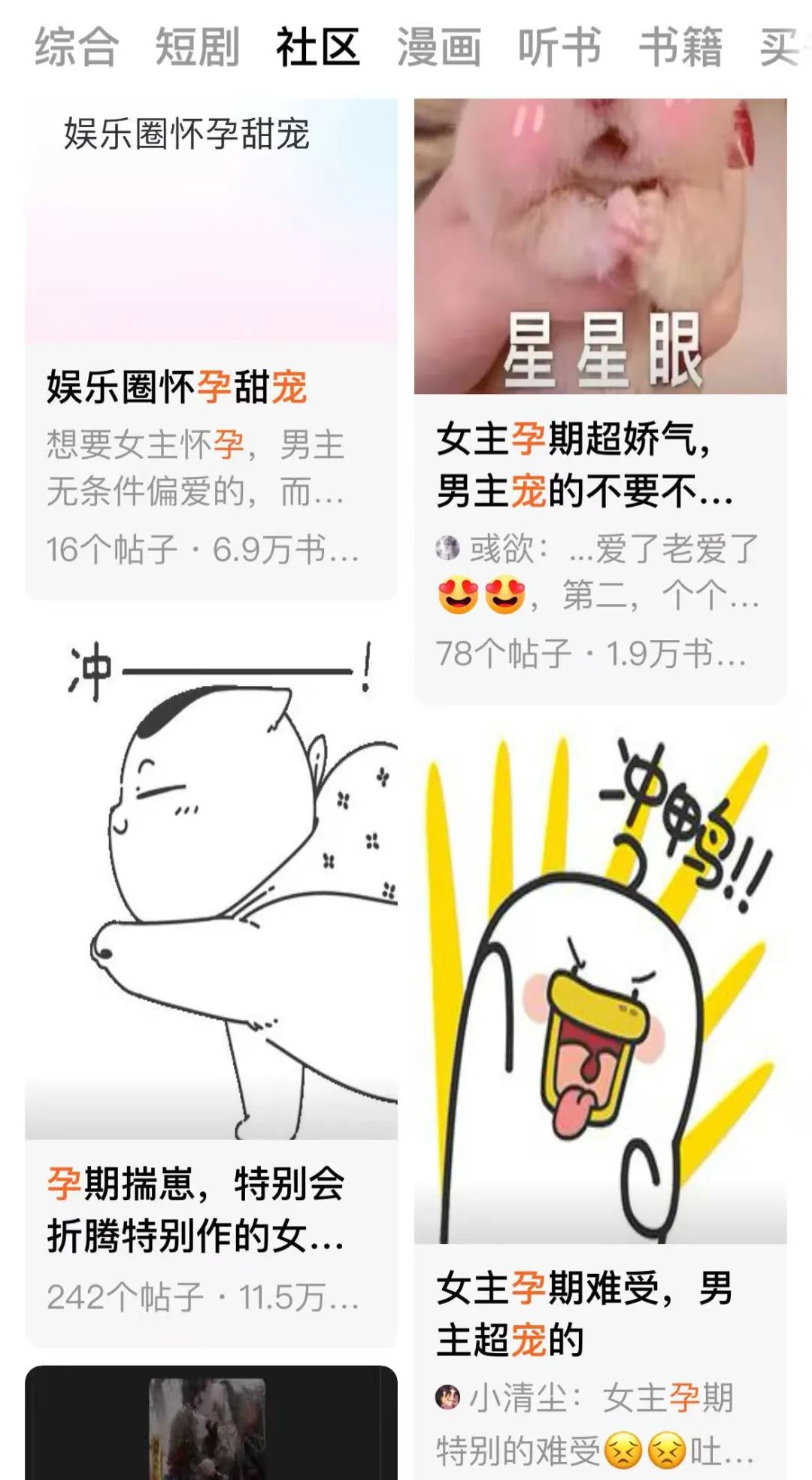This screenshot has height=1480, width=812.
Task: Go to the 听书 tab
Action: point(559,47)
